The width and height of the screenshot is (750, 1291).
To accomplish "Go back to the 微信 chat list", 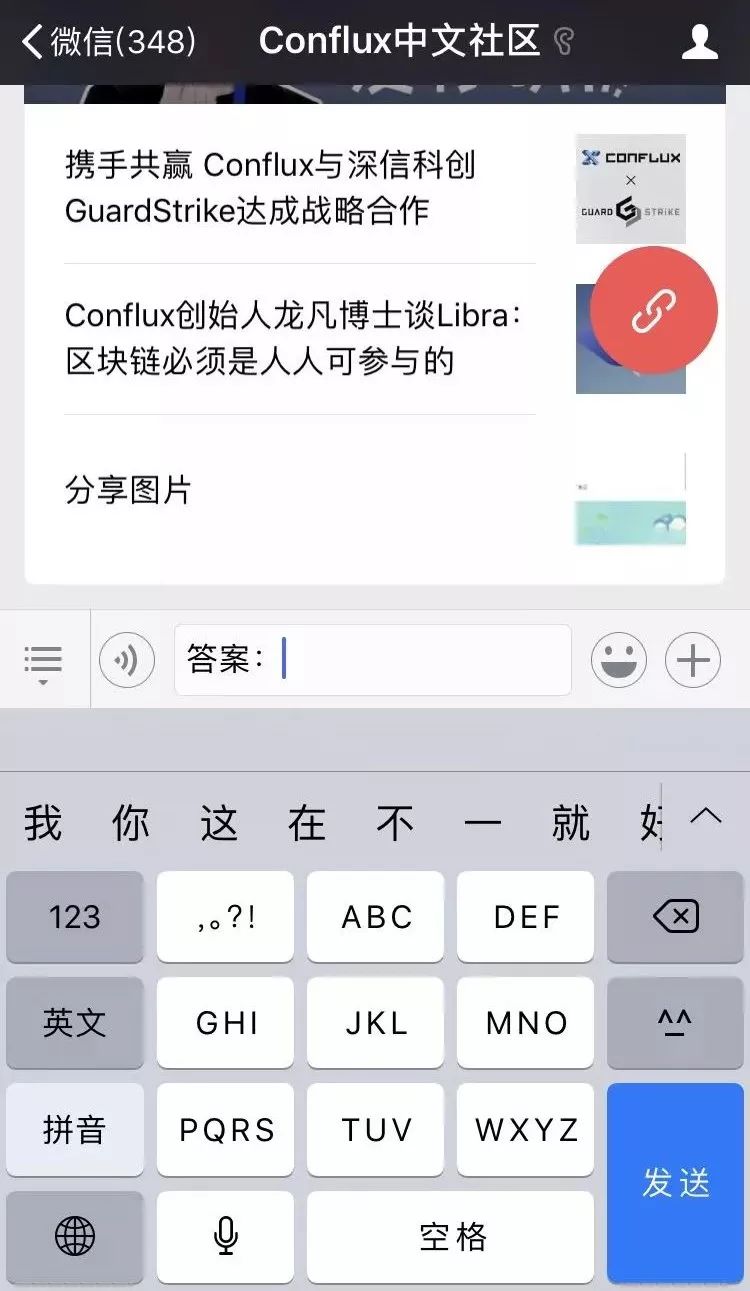I will point(108,42).
